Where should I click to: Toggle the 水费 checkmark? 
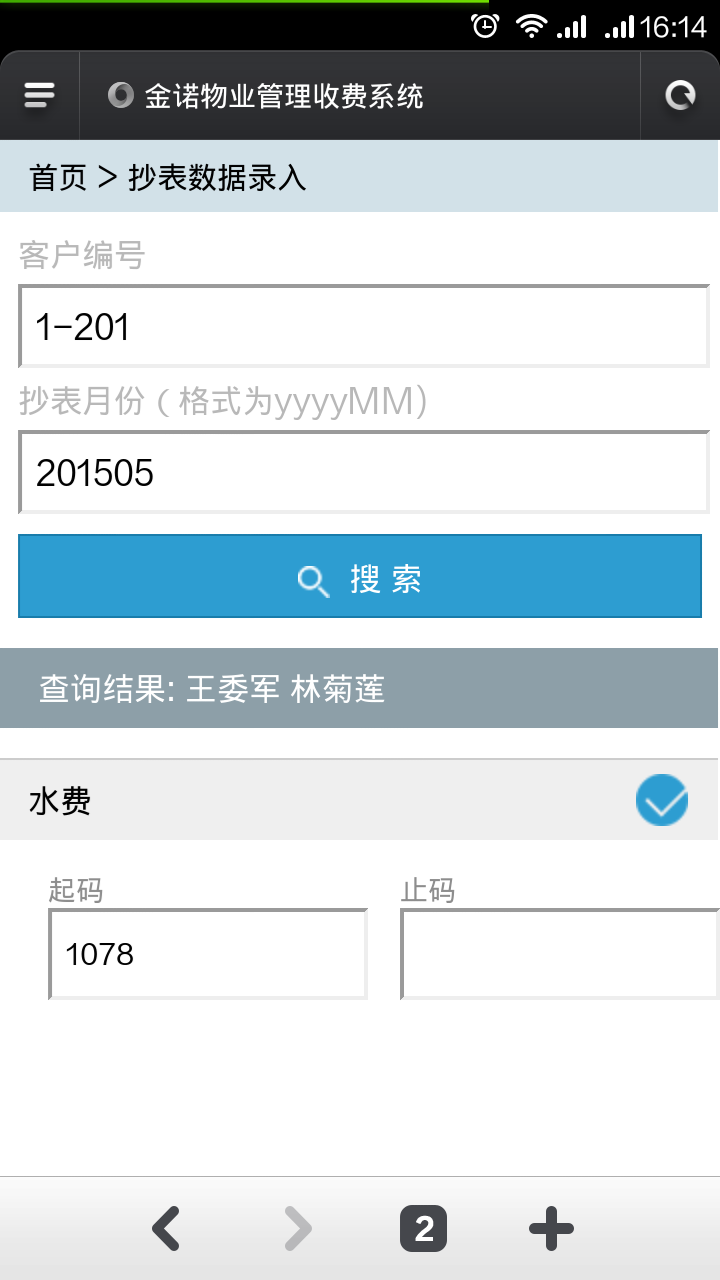[662, 800]
